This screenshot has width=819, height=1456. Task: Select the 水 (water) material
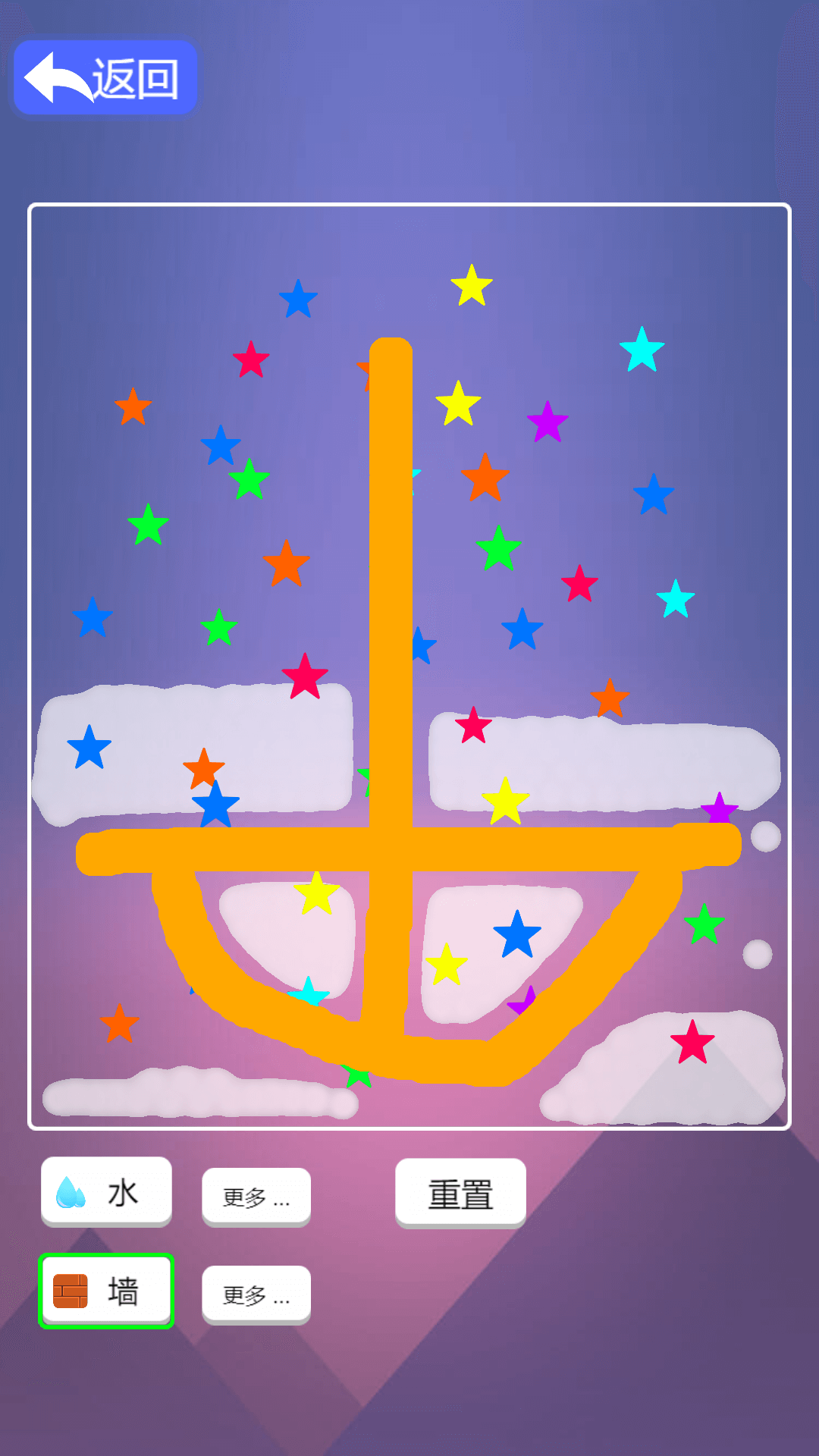[x=106, y=1191]
